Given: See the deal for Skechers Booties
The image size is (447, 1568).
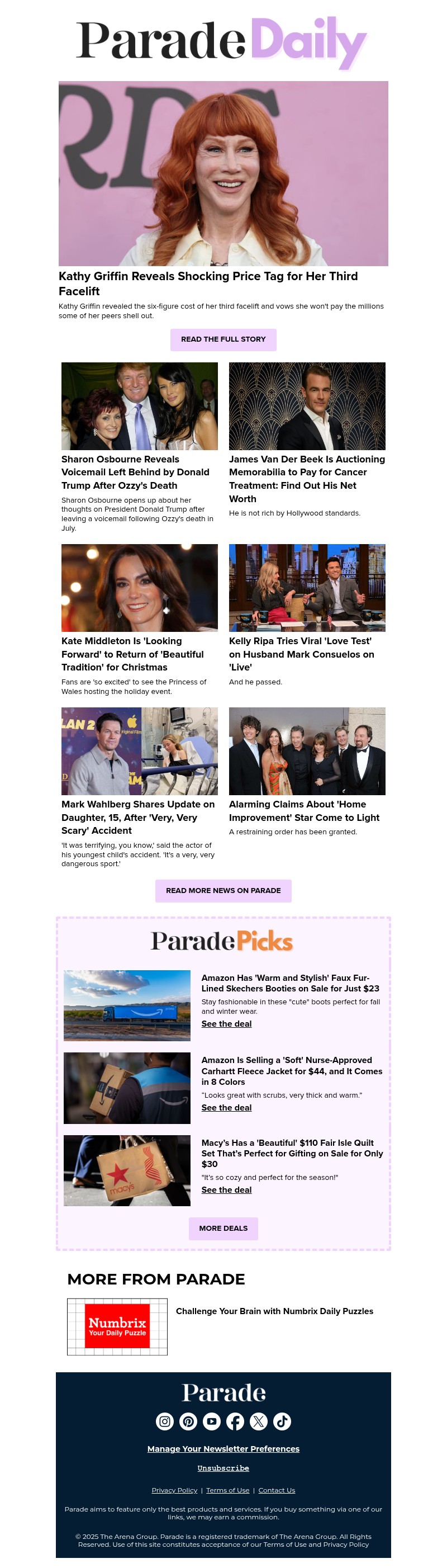Looking at the screenshot, I should (x=226, y=1024).
